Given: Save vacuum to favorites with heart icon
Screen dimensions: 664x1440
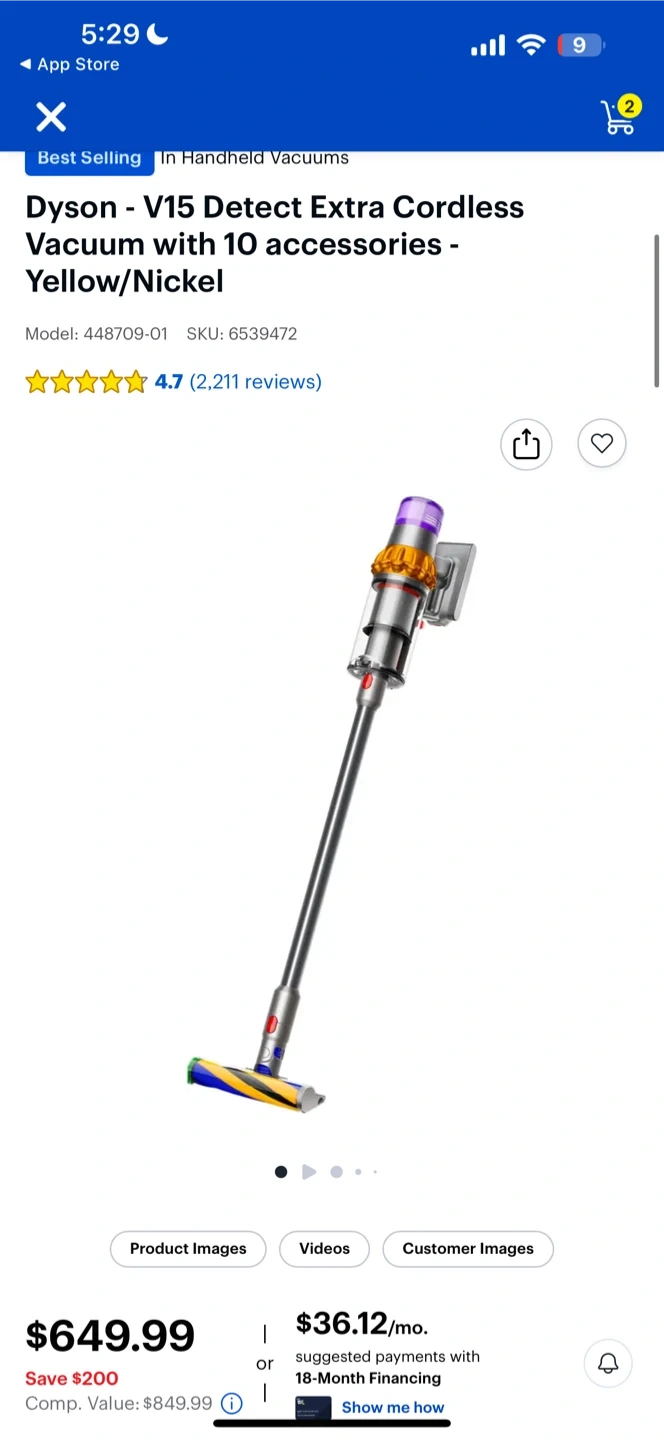Looking at the screenshot, I should click(x=602, y=444).
